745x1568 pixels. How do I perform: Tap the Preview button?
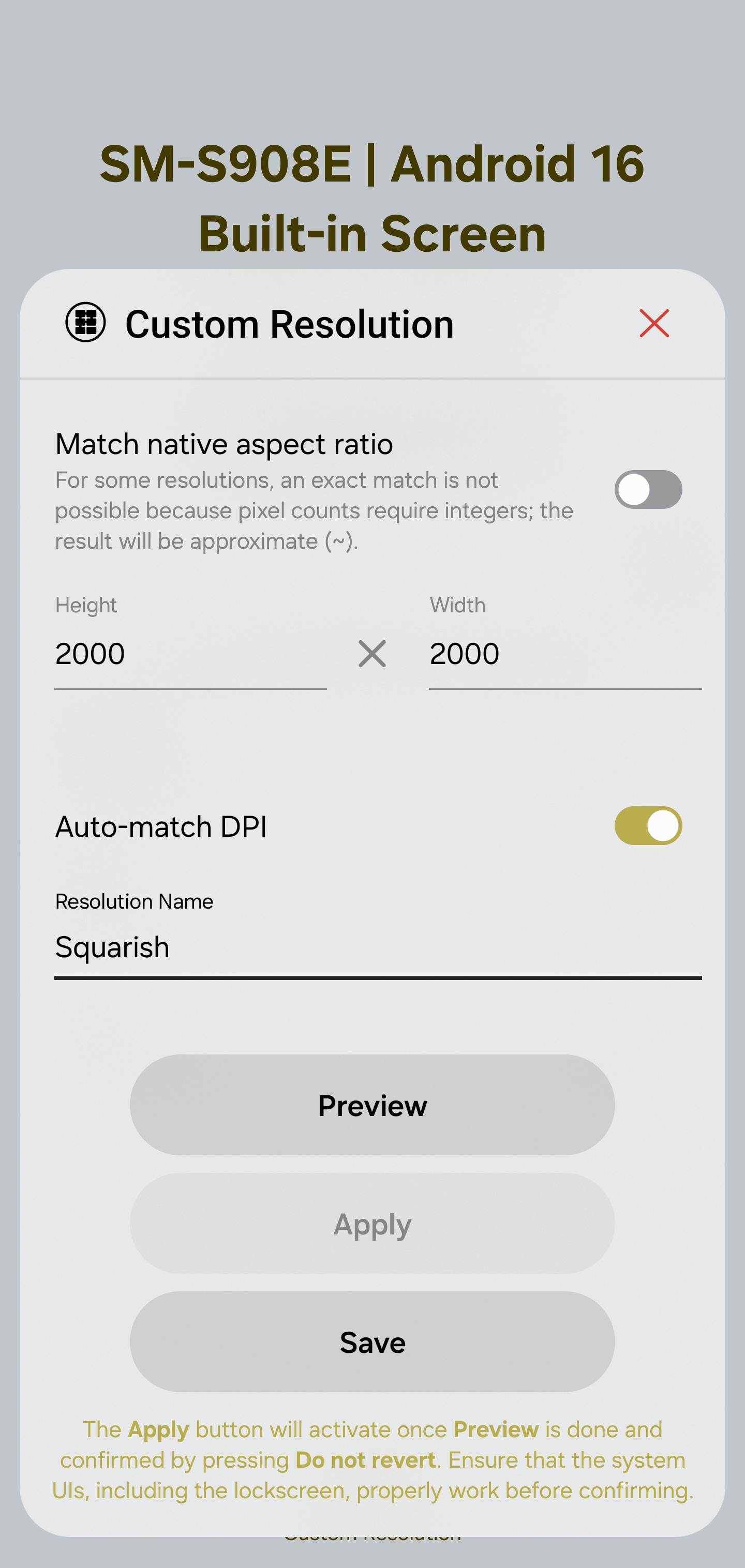(x=372, y=1105)
